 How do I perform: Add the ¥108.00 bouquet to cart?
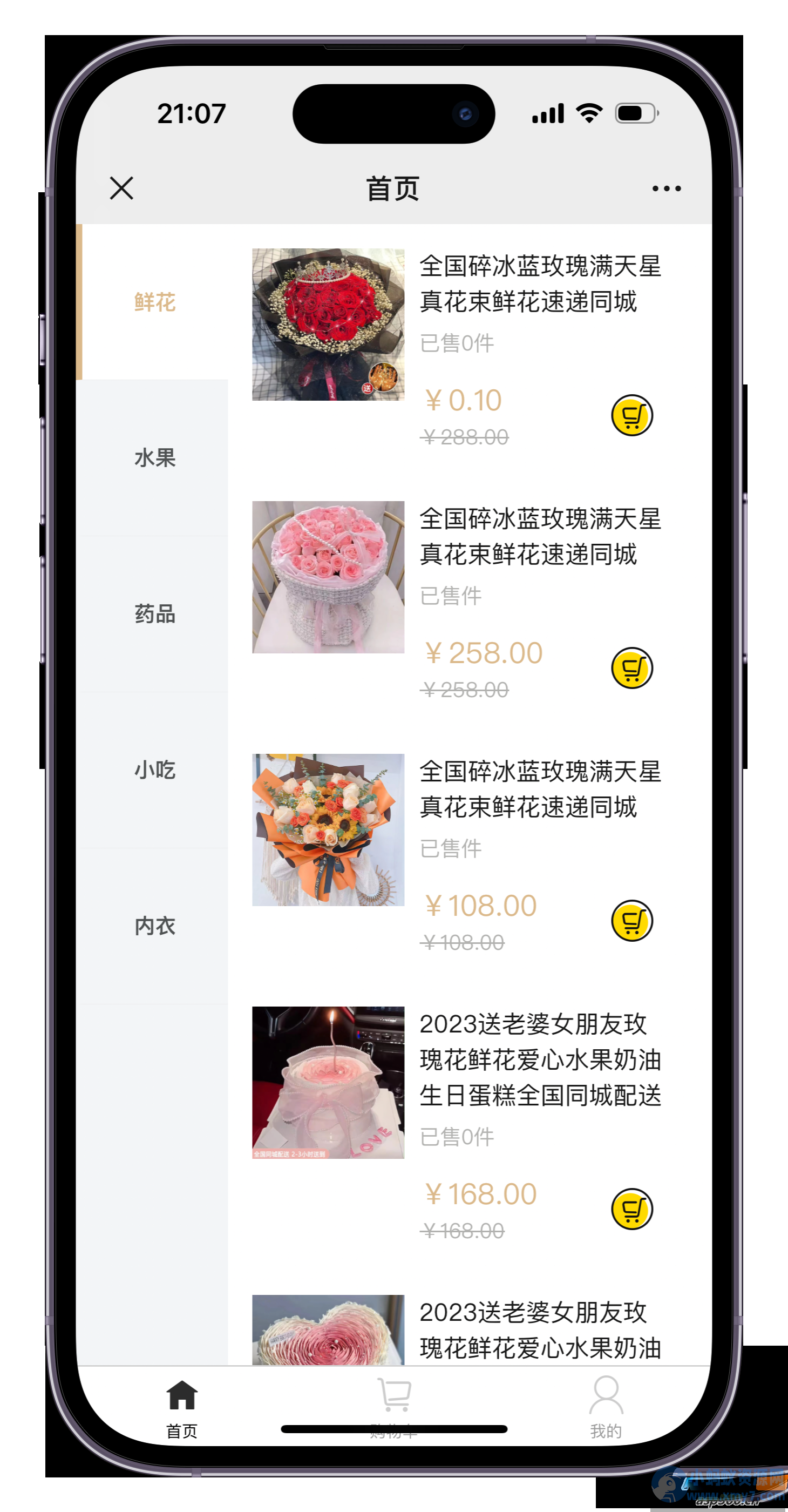[632, 920]
